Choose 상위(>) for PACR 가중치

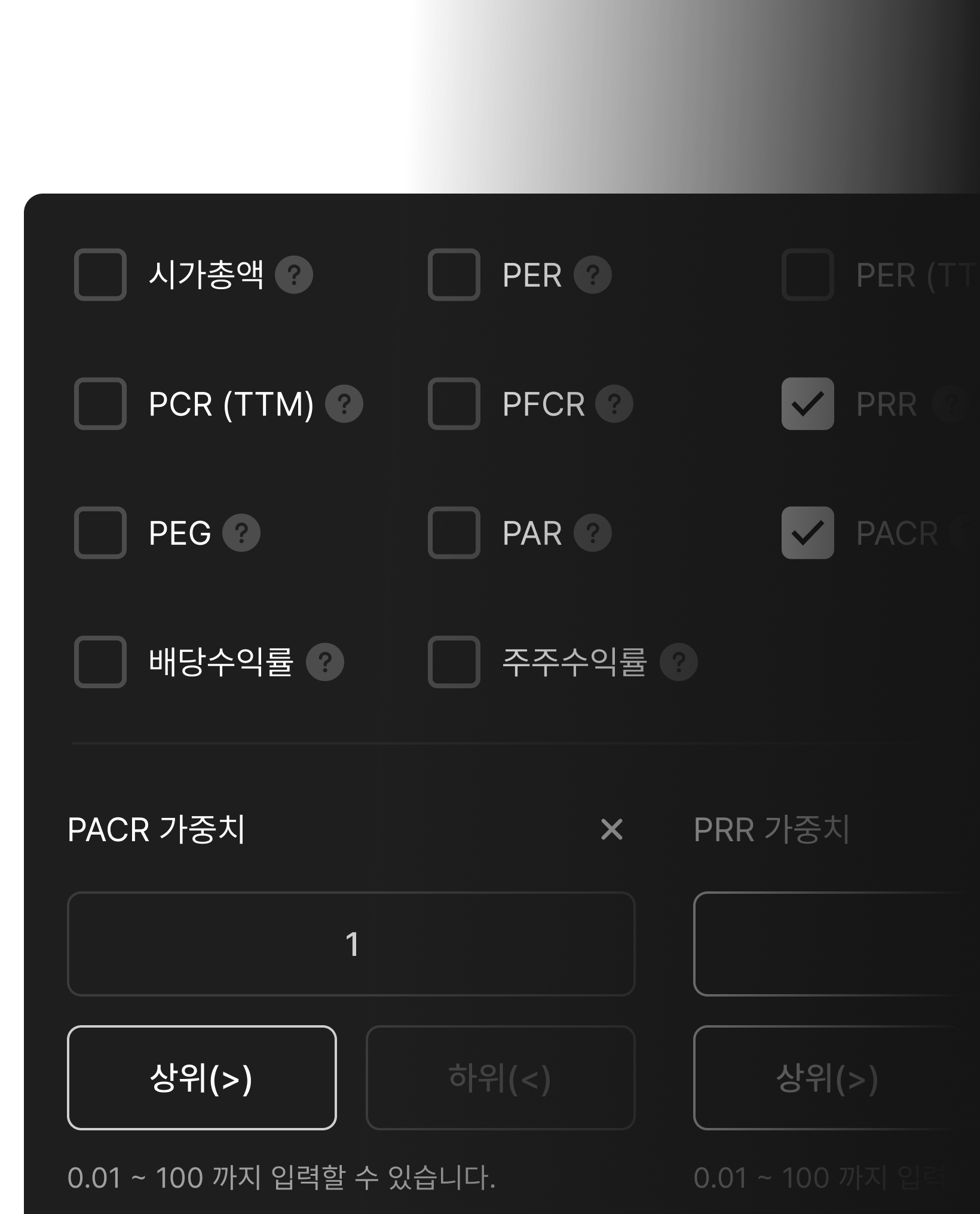202,1078
